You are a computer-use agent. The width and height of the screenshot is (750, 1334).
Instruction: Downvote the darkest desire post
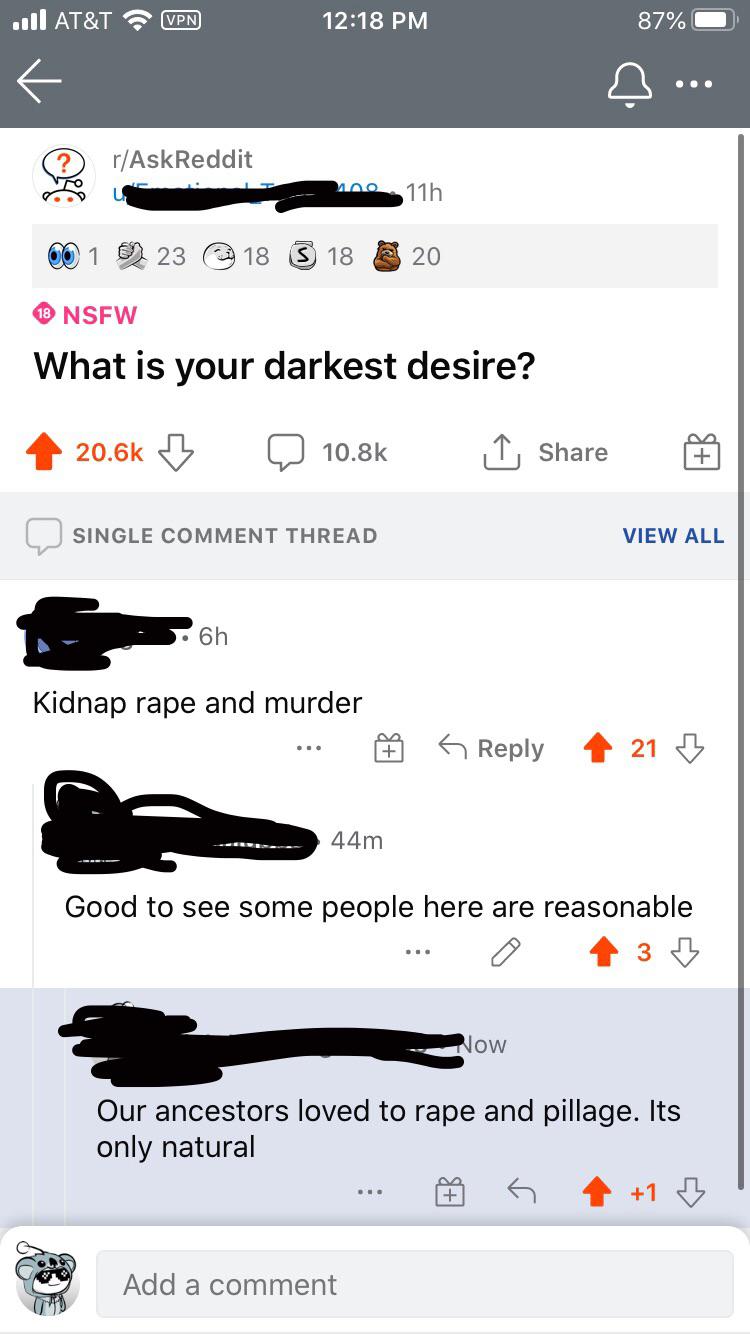pyautogui.click(x=176, y=452)
